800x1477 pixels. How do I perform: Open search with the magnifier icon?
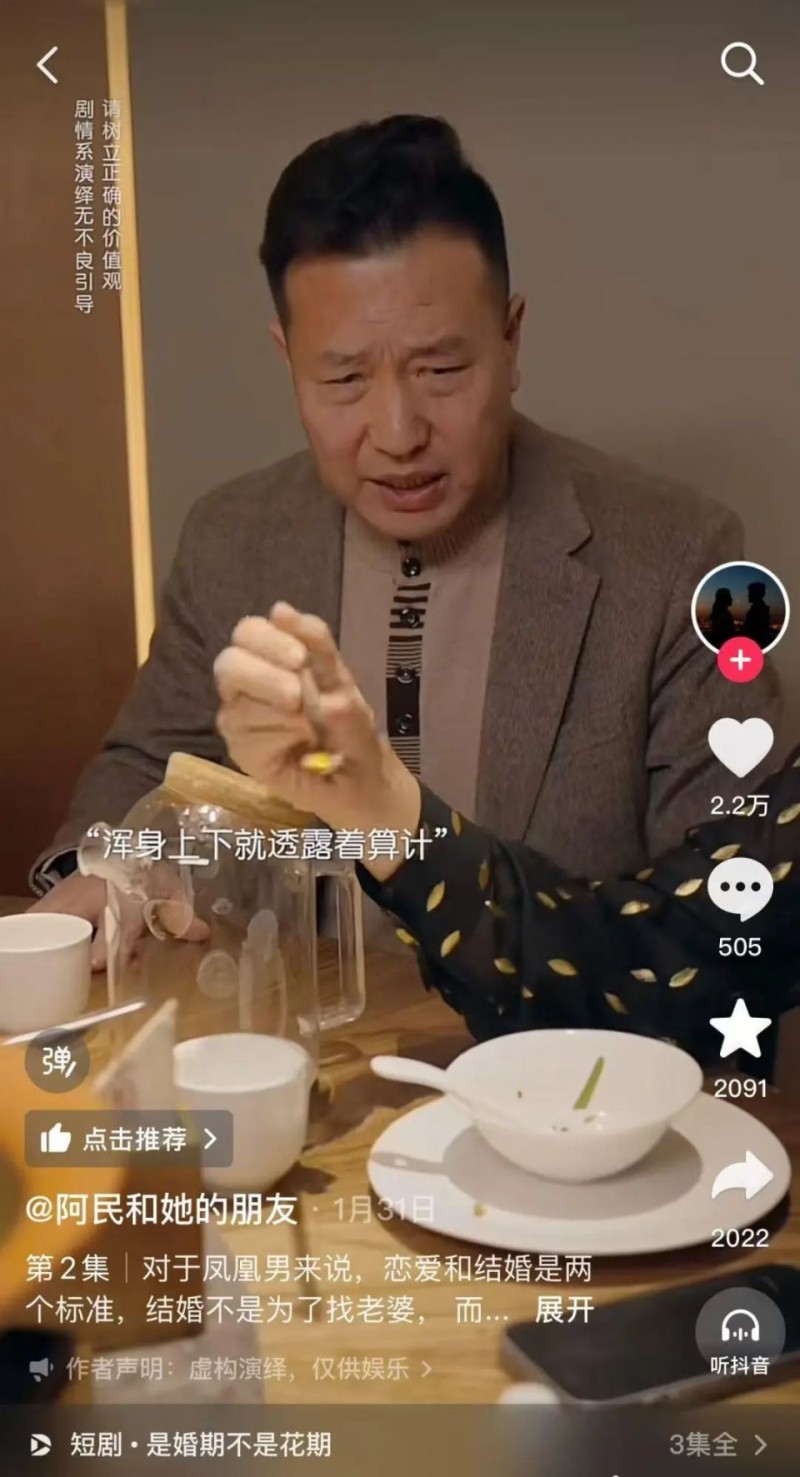pyautogui.click(x=742, y=65)
